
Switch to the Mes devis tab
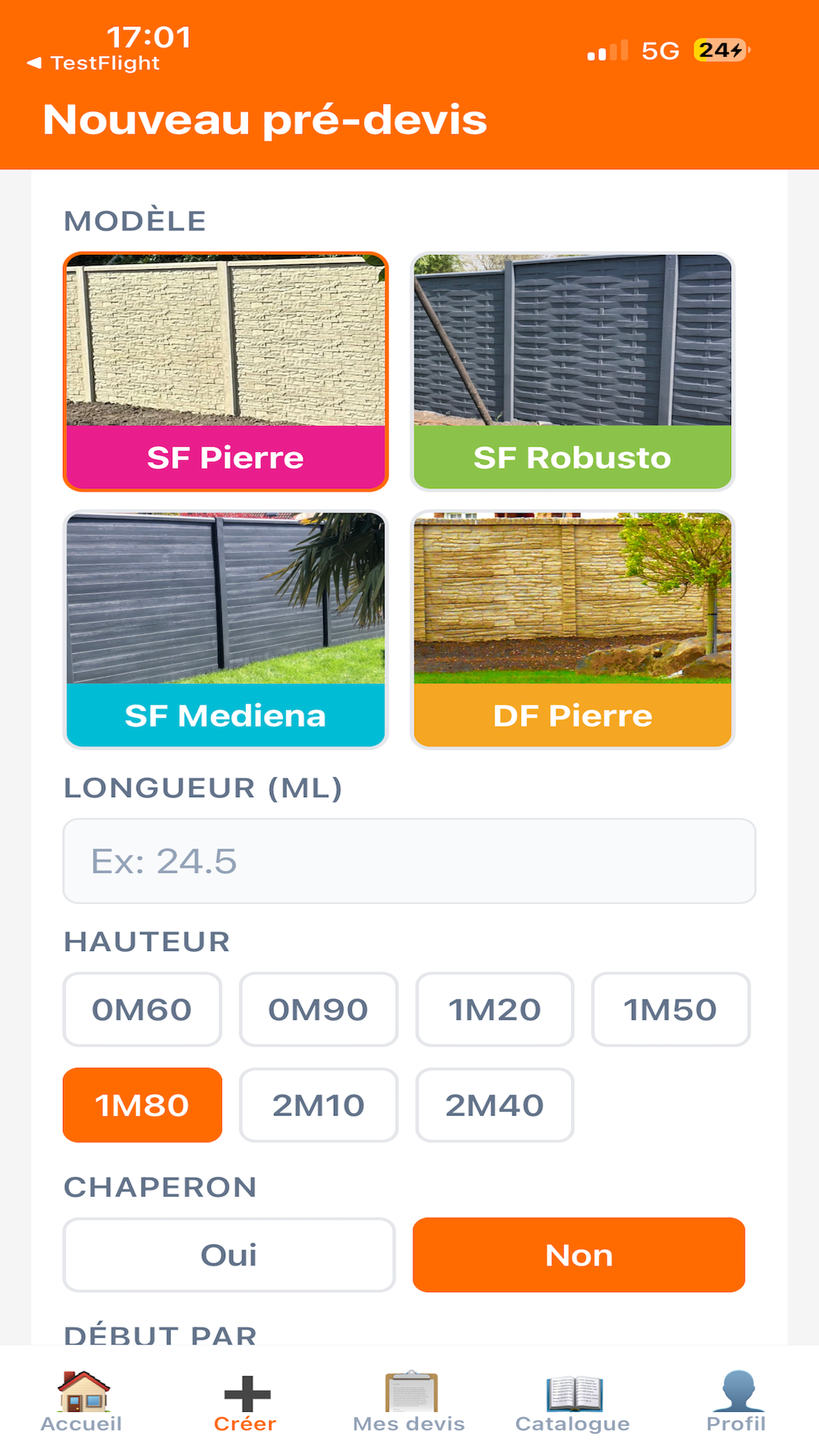pyautogui.click(x=409, y=1403)
